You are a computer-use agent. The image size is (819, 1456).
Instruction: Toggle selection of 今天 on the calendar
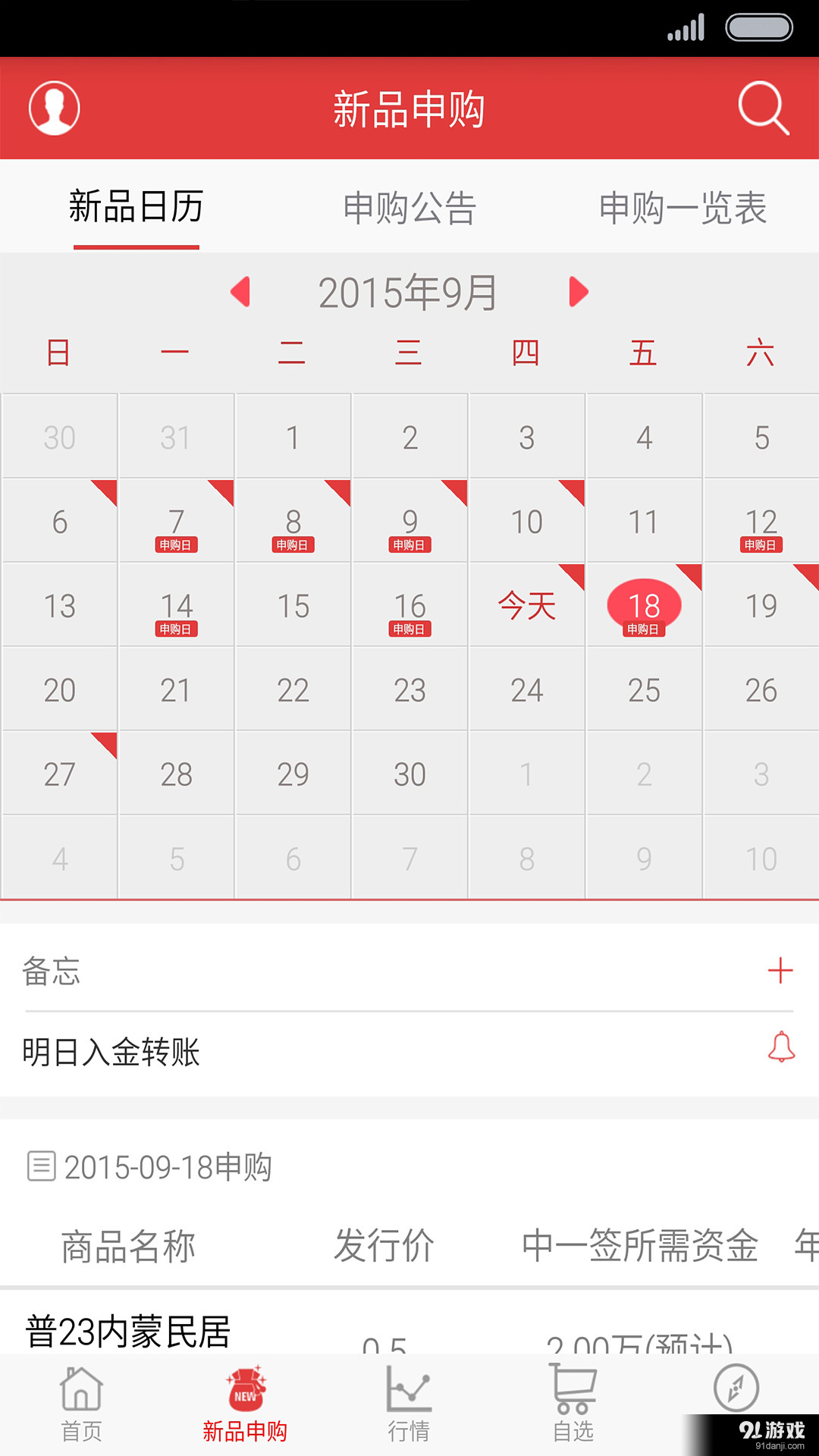pos(526,605)
